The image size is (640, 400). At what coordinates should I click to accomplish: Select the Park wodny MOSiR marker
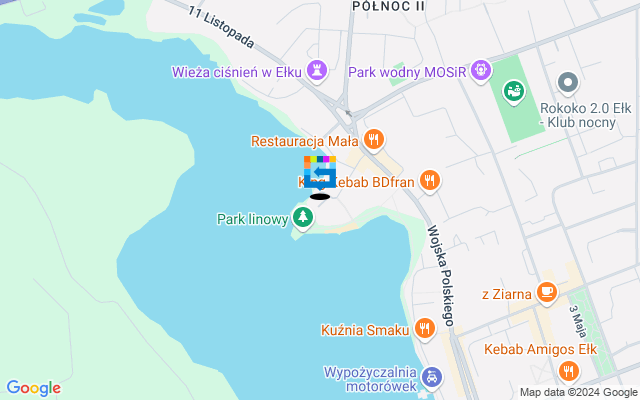(x=482, y=71)
